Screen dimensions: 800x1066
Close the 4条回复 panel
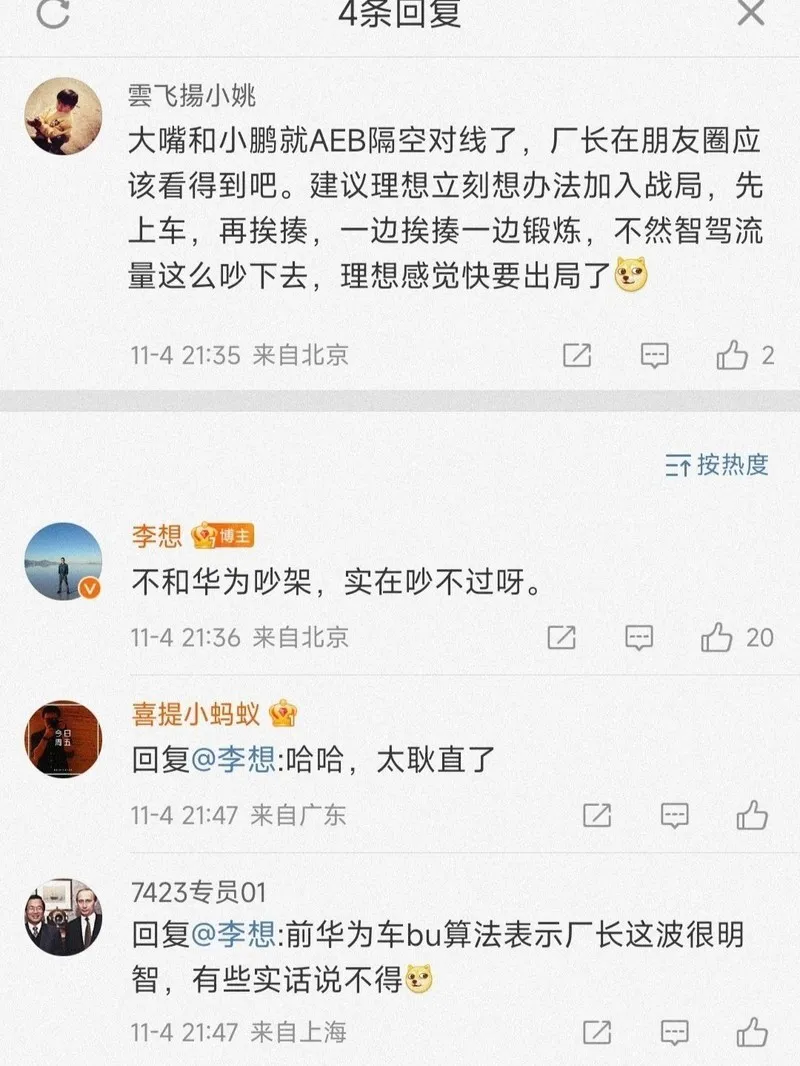tap(751, 13)
